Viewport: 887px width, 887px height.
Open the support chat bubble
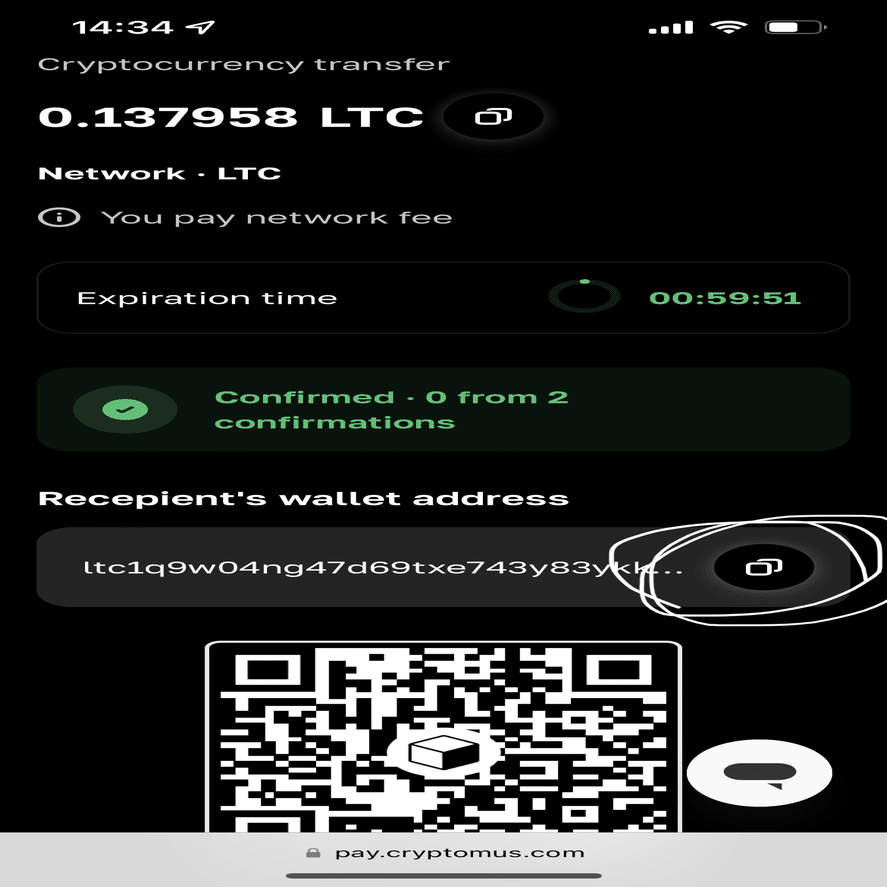coord(761,773)
